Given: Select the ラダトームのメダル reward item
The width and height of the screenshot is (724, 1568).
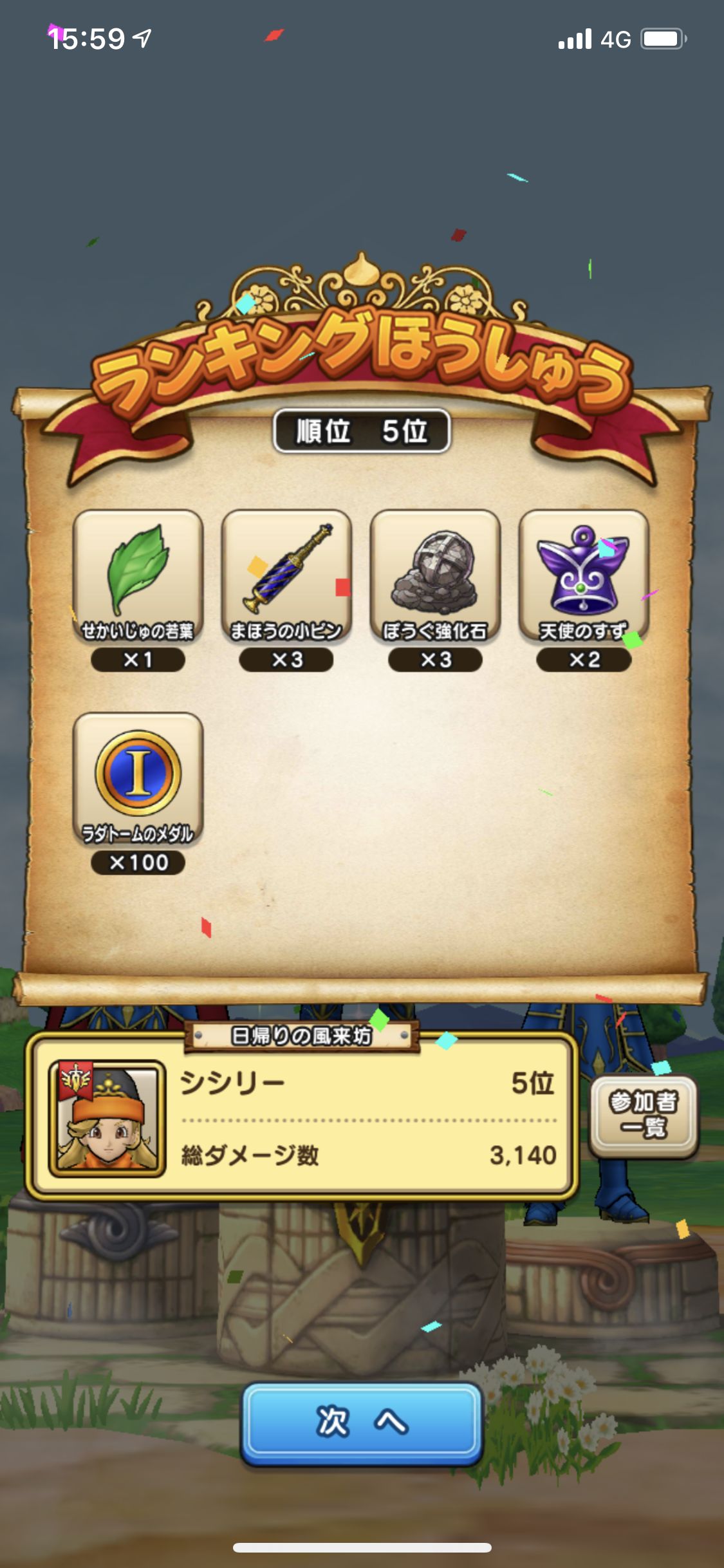Looking at the screenshot, I should point(138,780).
